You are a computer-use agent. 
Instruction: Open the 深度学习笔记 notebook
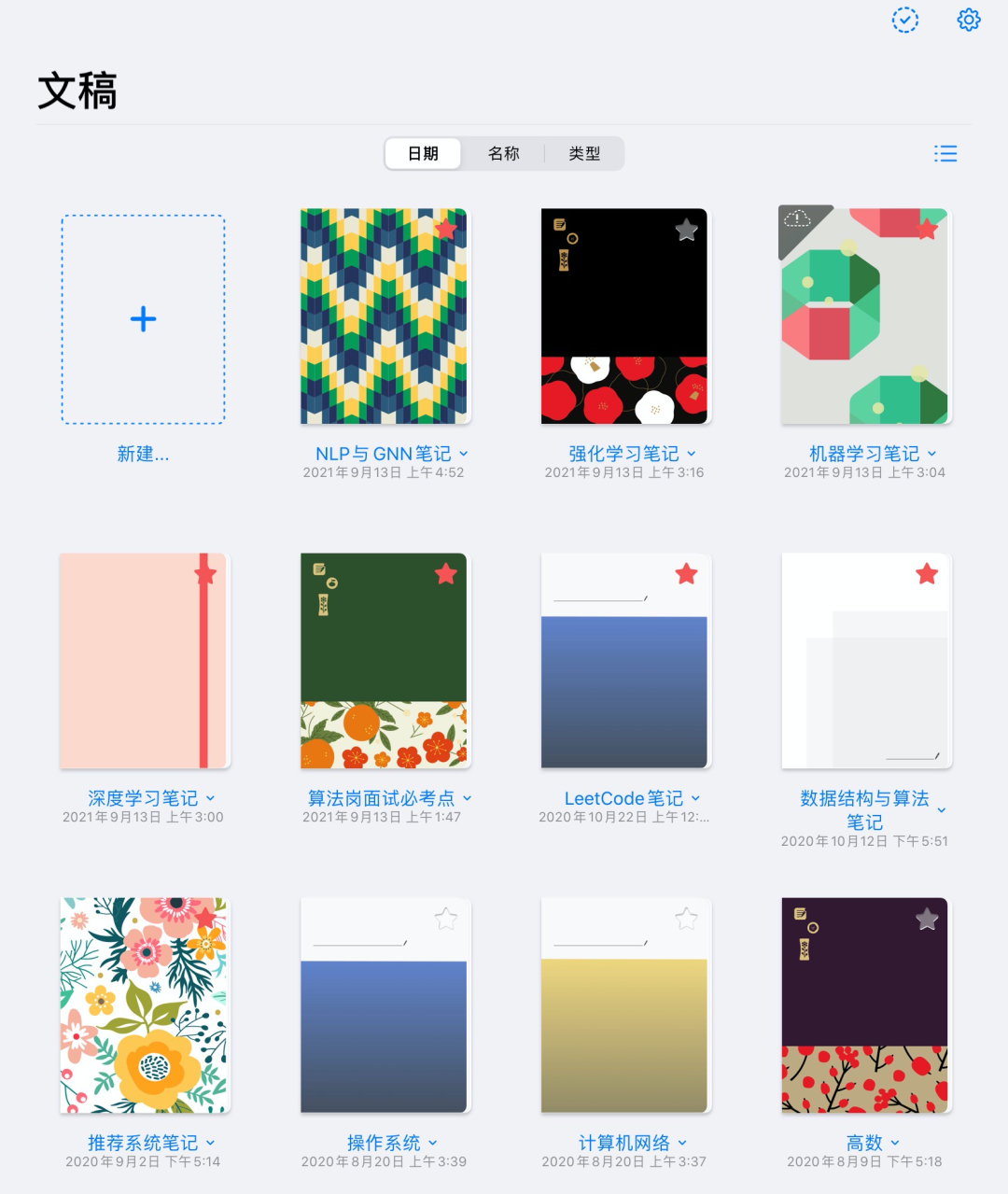click(143, 661)
